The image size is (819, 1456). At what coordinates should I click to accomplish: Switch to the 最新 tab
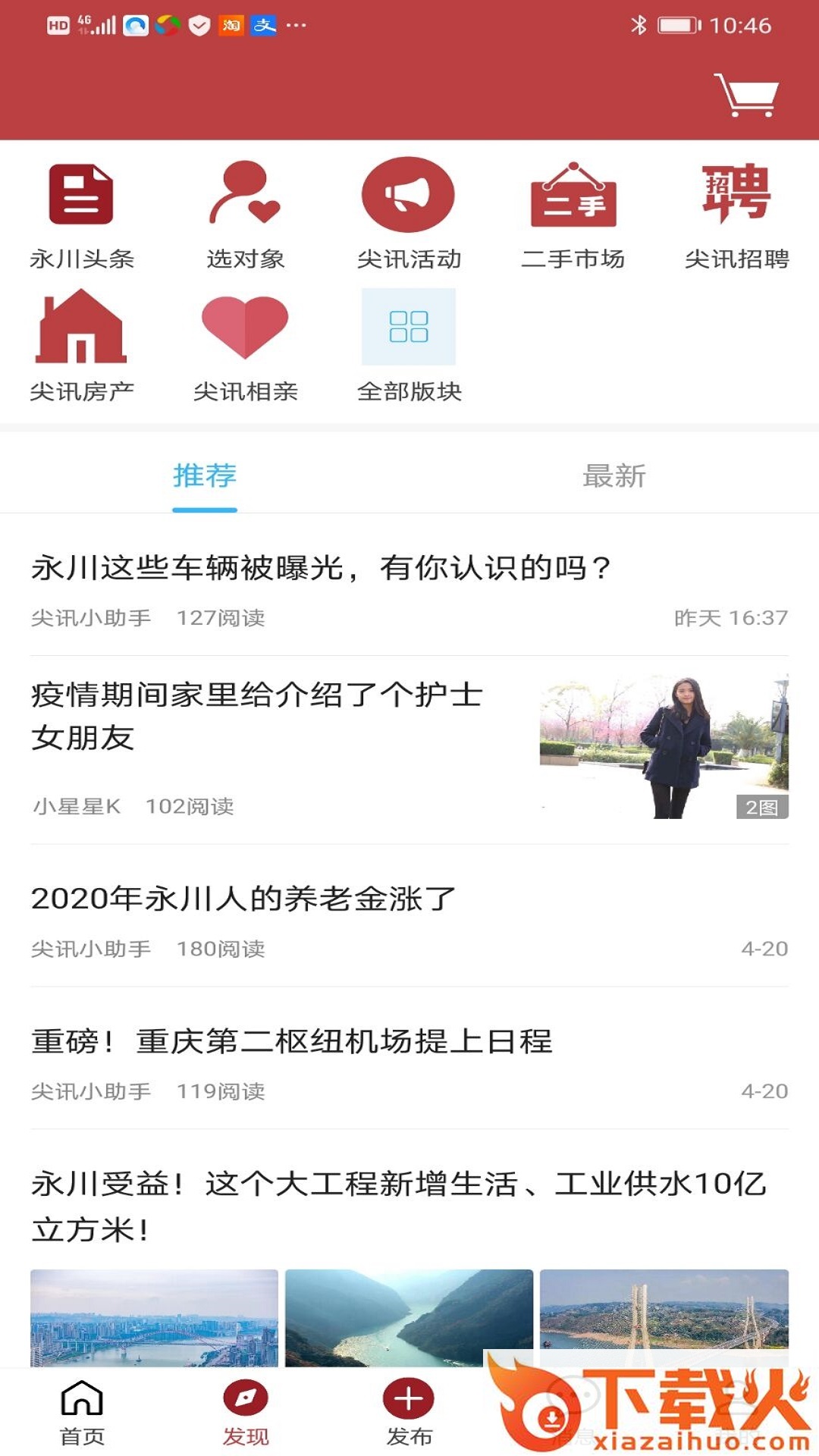coord(614,476)
